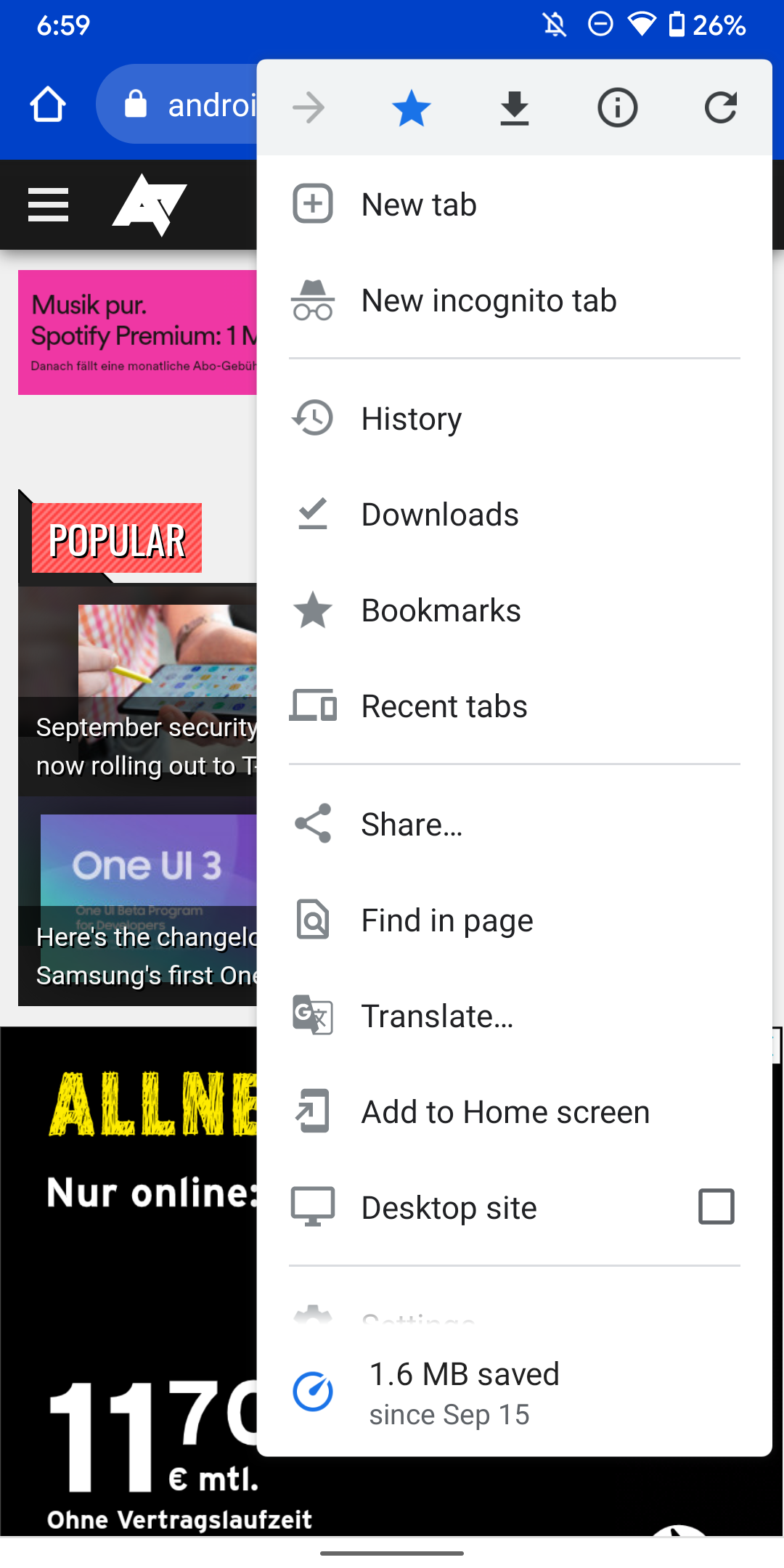Tap the blue bookmark star icon
The width and height of the screenshot is (784, 1568).
tap(412, 108)
